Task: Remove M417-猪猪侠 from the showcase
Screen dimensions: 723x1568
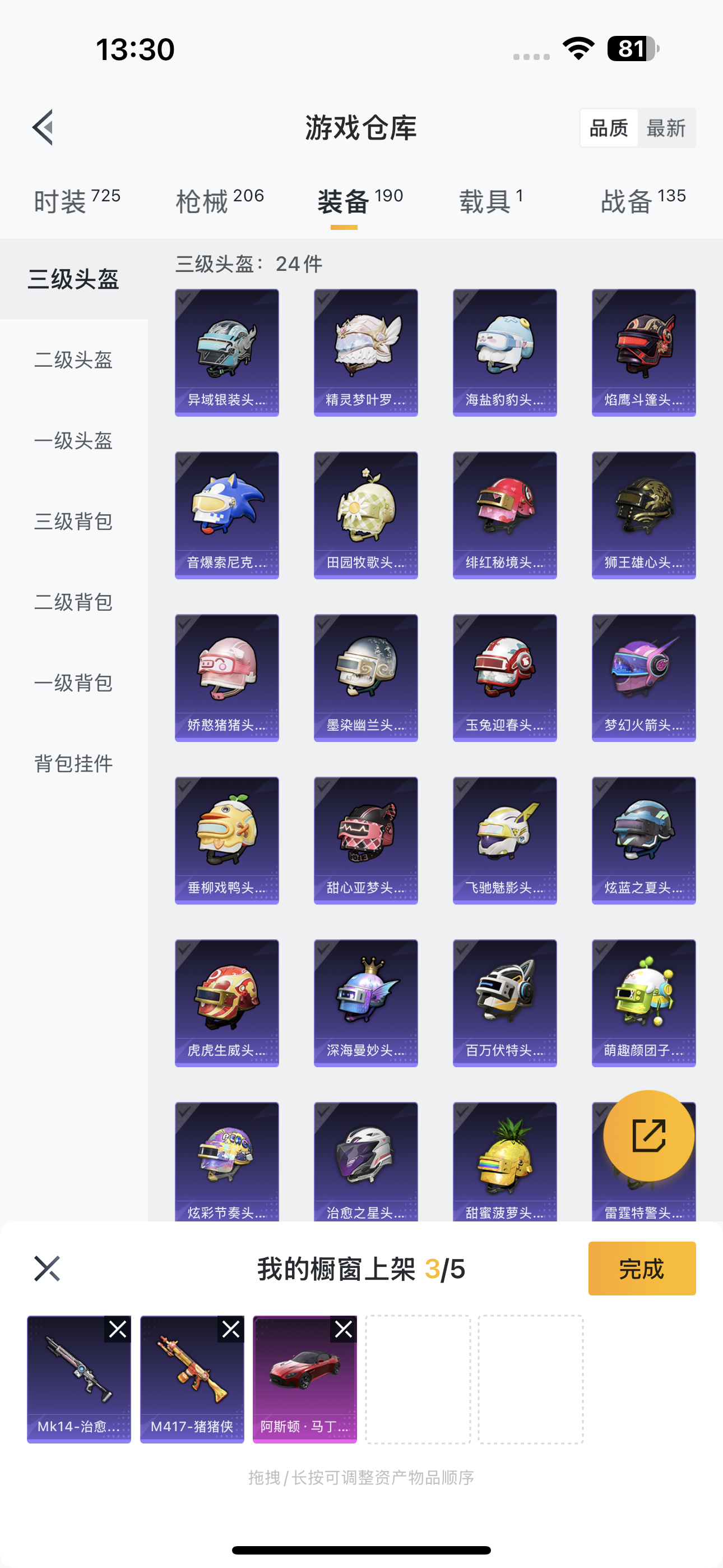Action: (231, 1330)
